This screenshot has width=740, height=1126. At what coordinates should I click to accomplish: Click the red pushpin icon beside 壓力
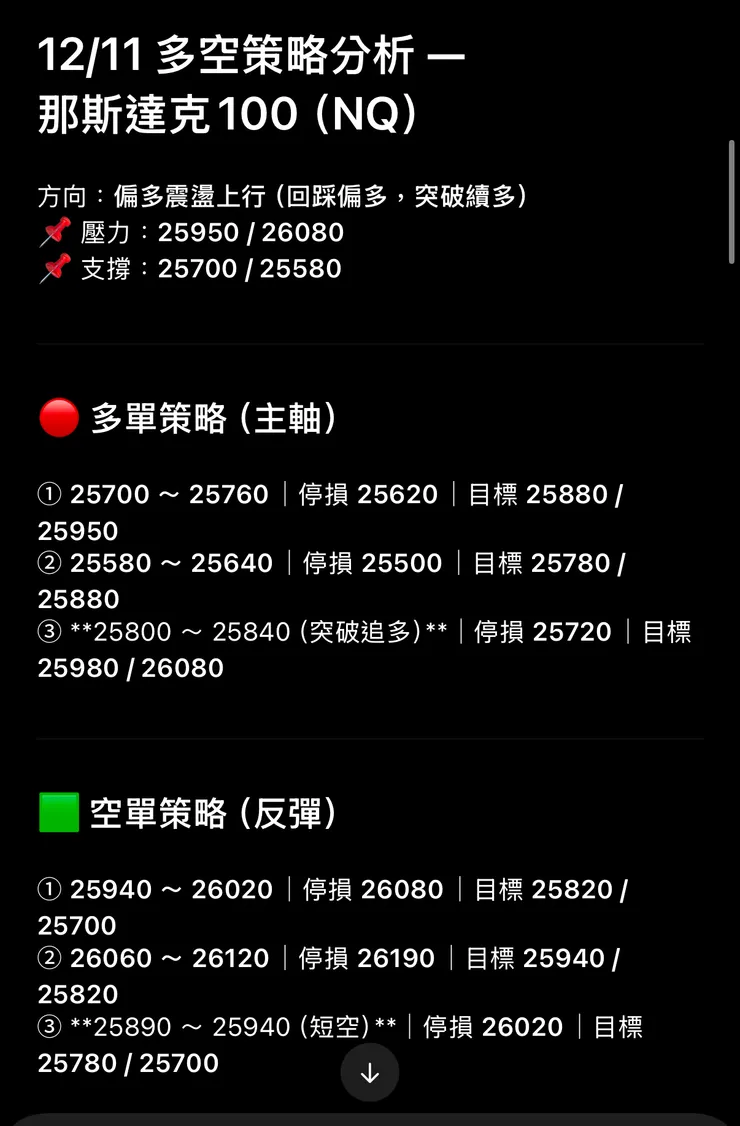[55, 233]
